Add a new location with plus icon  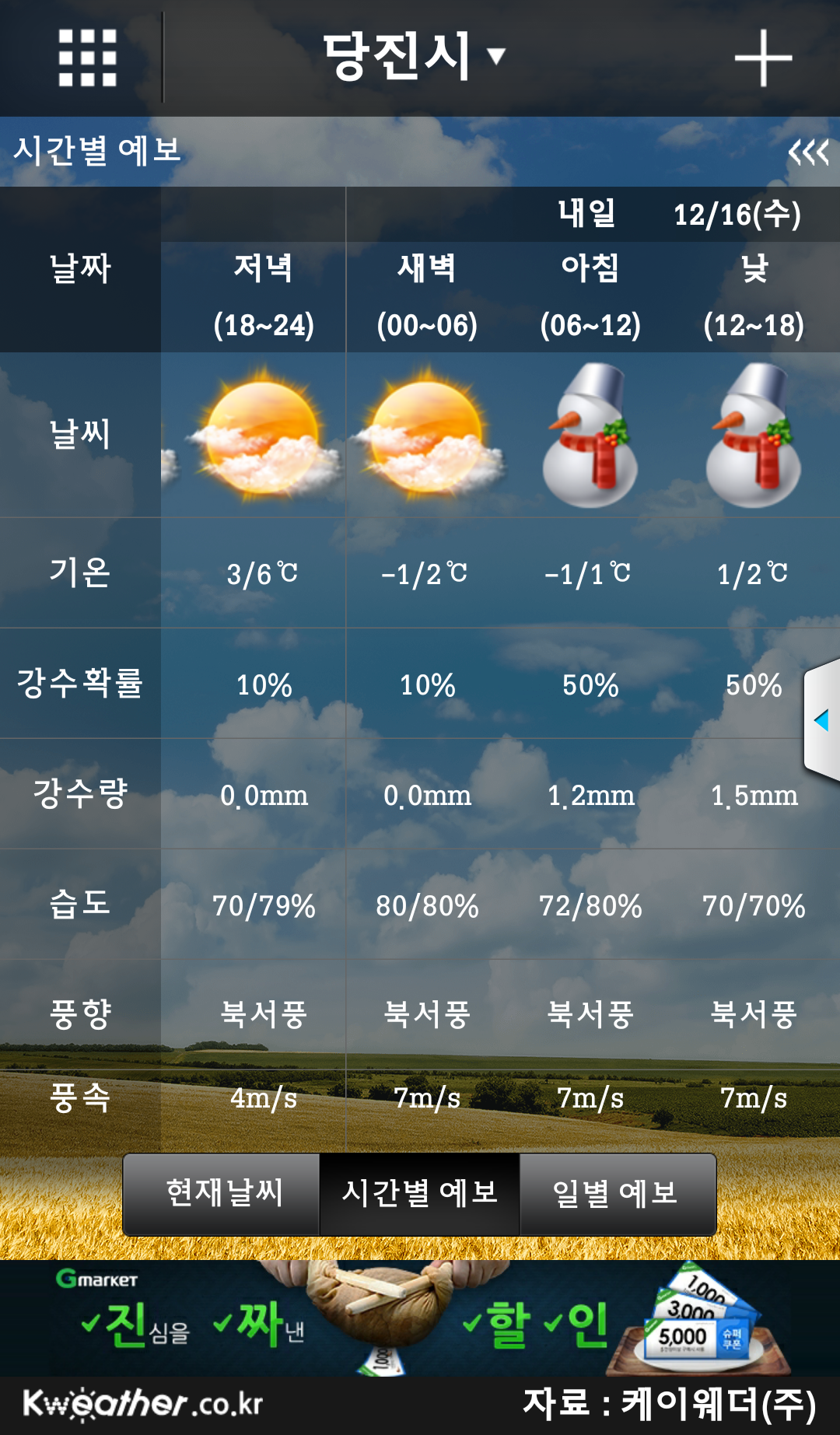pos(763,58)
